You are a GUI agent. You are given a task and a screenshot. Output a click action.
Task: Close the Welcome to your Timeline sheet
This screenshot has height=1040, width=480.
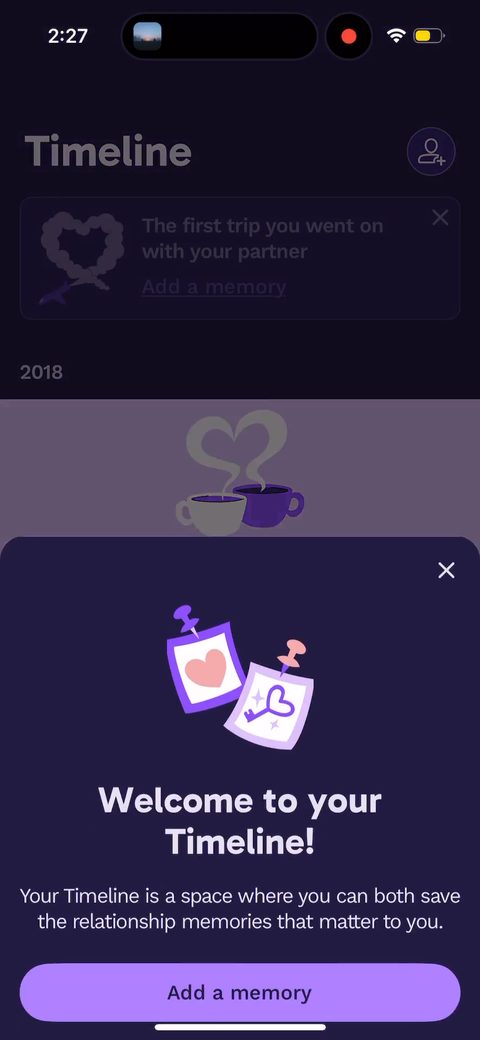tap(446, 570)
